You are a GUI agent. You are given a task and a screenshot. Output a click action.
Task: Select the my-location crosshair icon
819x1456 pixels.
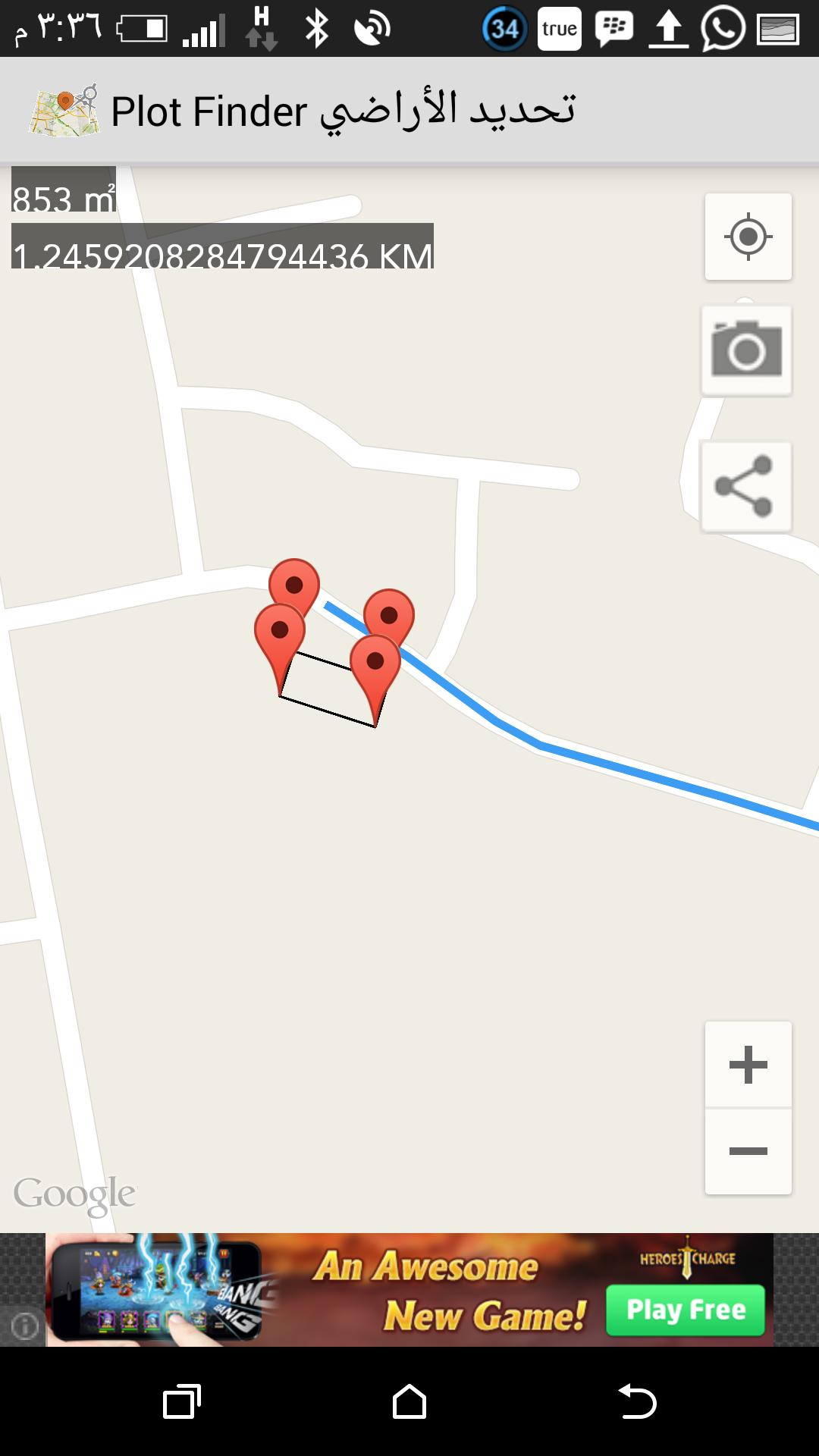(x=747, y=237)
